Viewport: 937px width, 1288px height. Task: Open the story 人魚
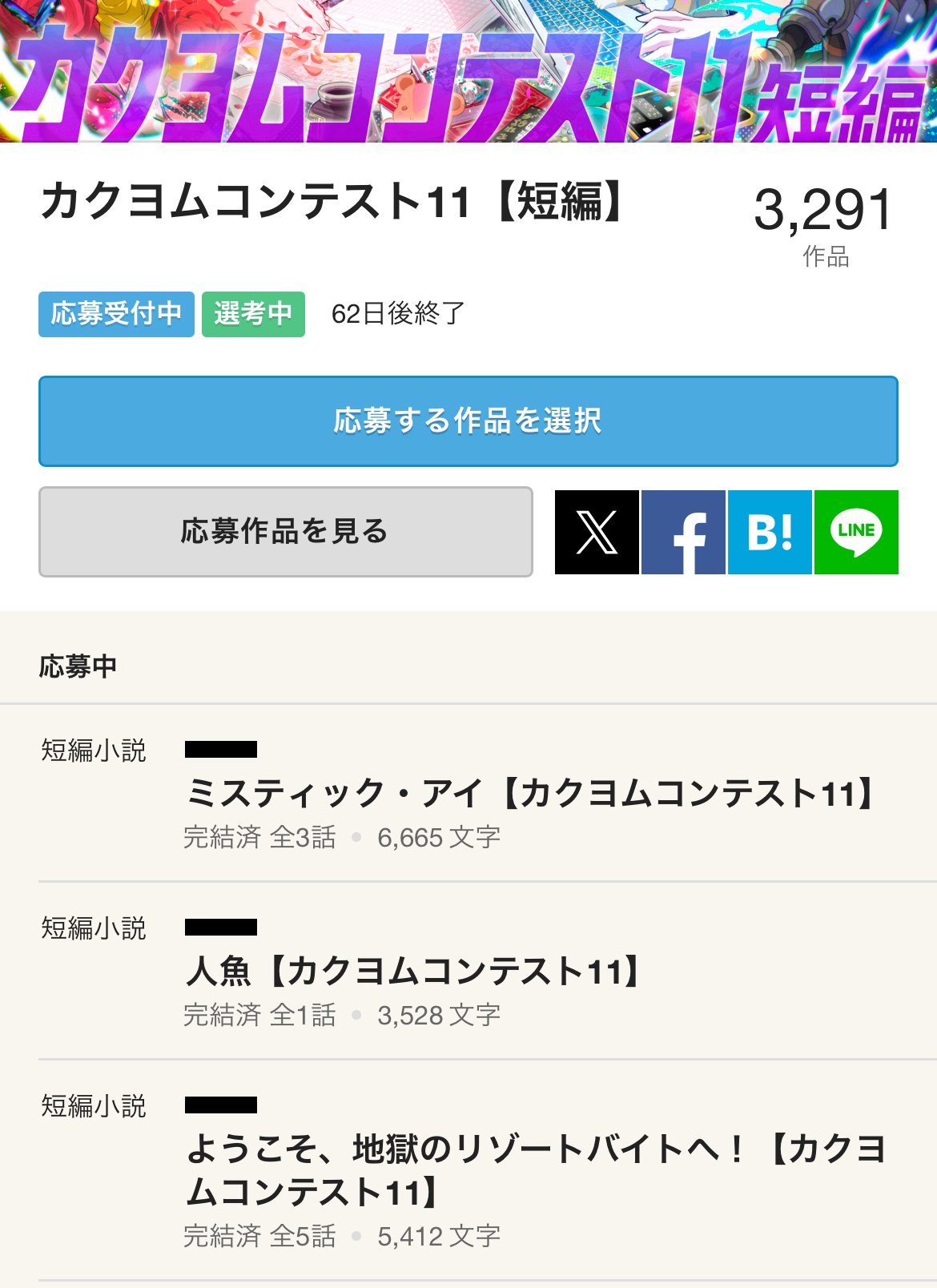(x=412, y=972)
